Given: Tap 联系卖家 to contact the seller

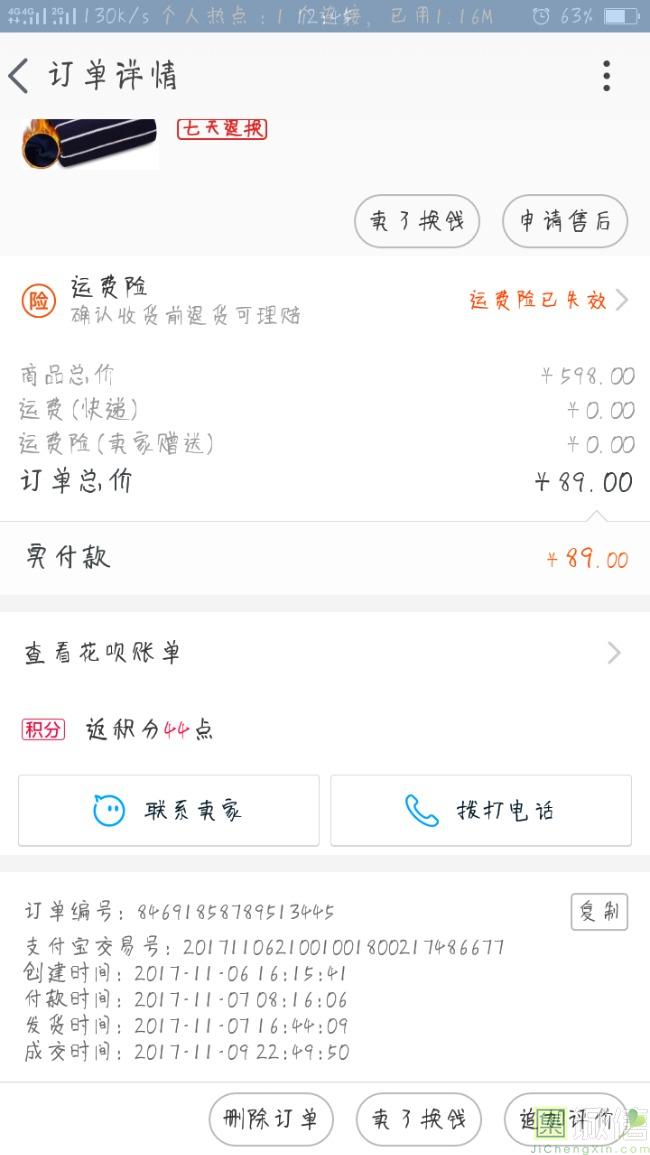Looking at the screenshot, I should tap(169, 810).
